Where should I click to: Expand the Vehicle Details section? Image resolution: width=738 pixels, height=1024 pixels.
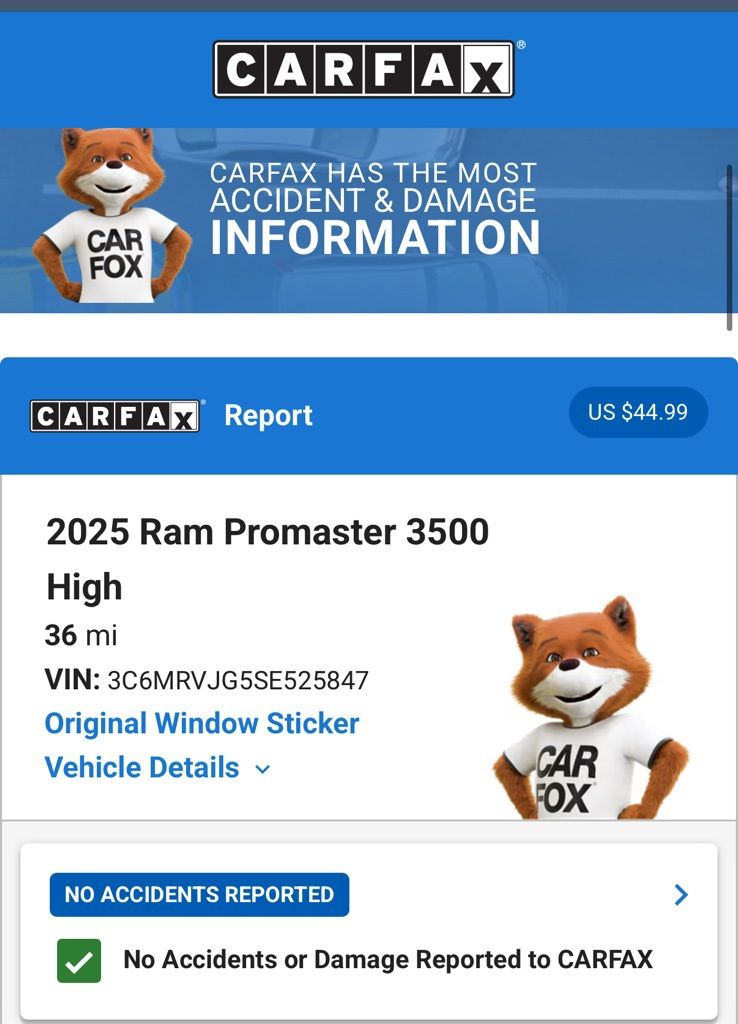tap(157, 767)
